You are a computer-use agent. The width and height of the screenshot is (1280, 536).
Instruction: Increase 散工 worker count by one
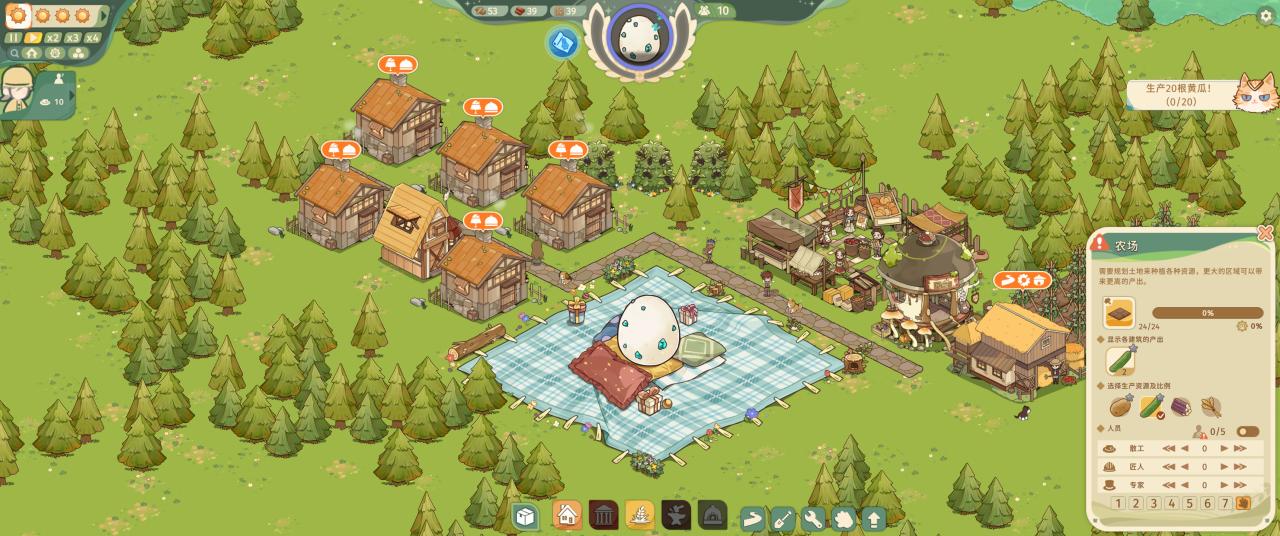coord(1224,449)
